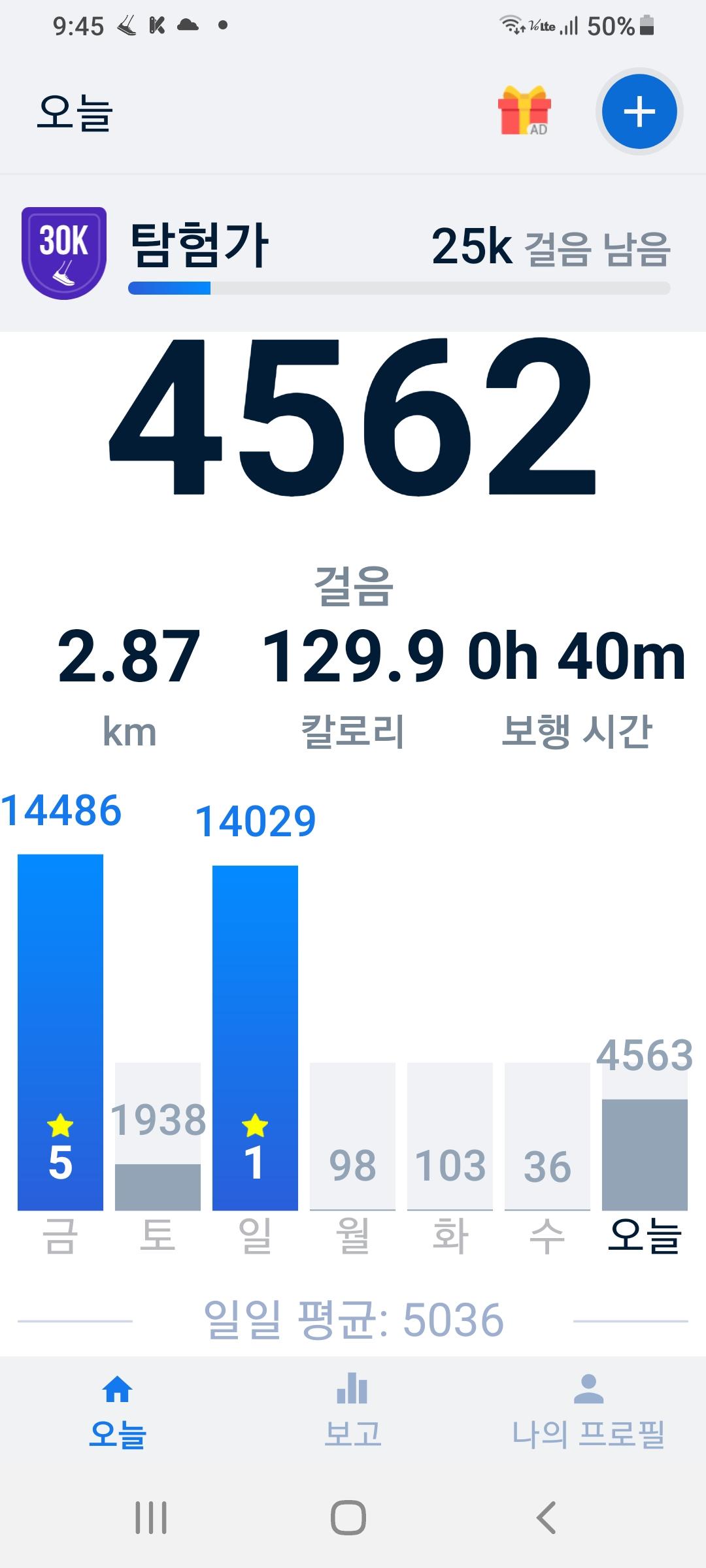The image size is (706, 1568).
Task: Go back using the system back button
Action: click(546, 1517)
